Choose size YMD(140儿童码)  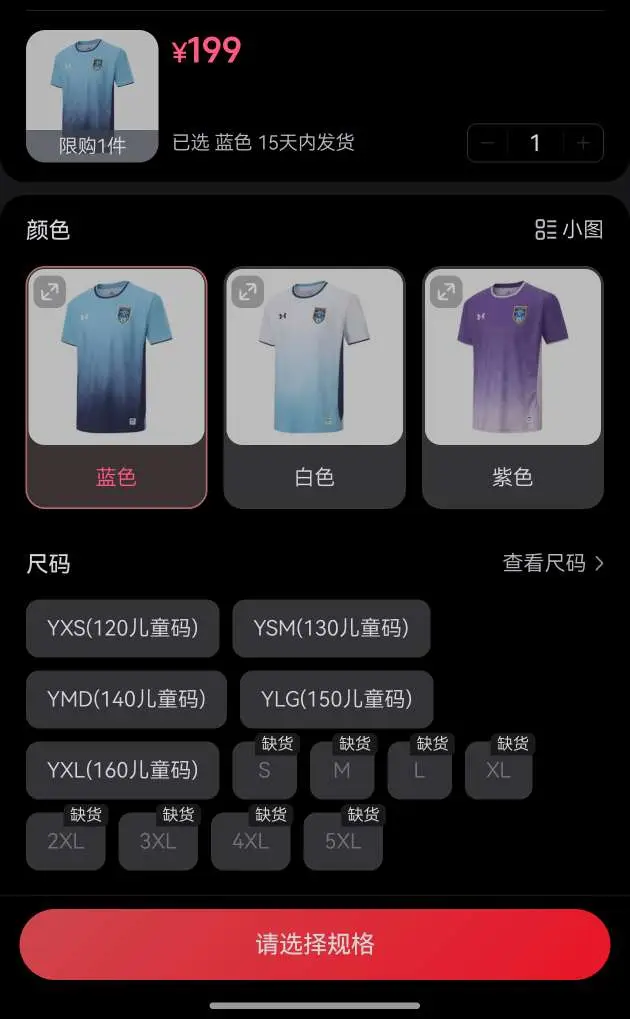pyautogui.click(x=126, y=699)
